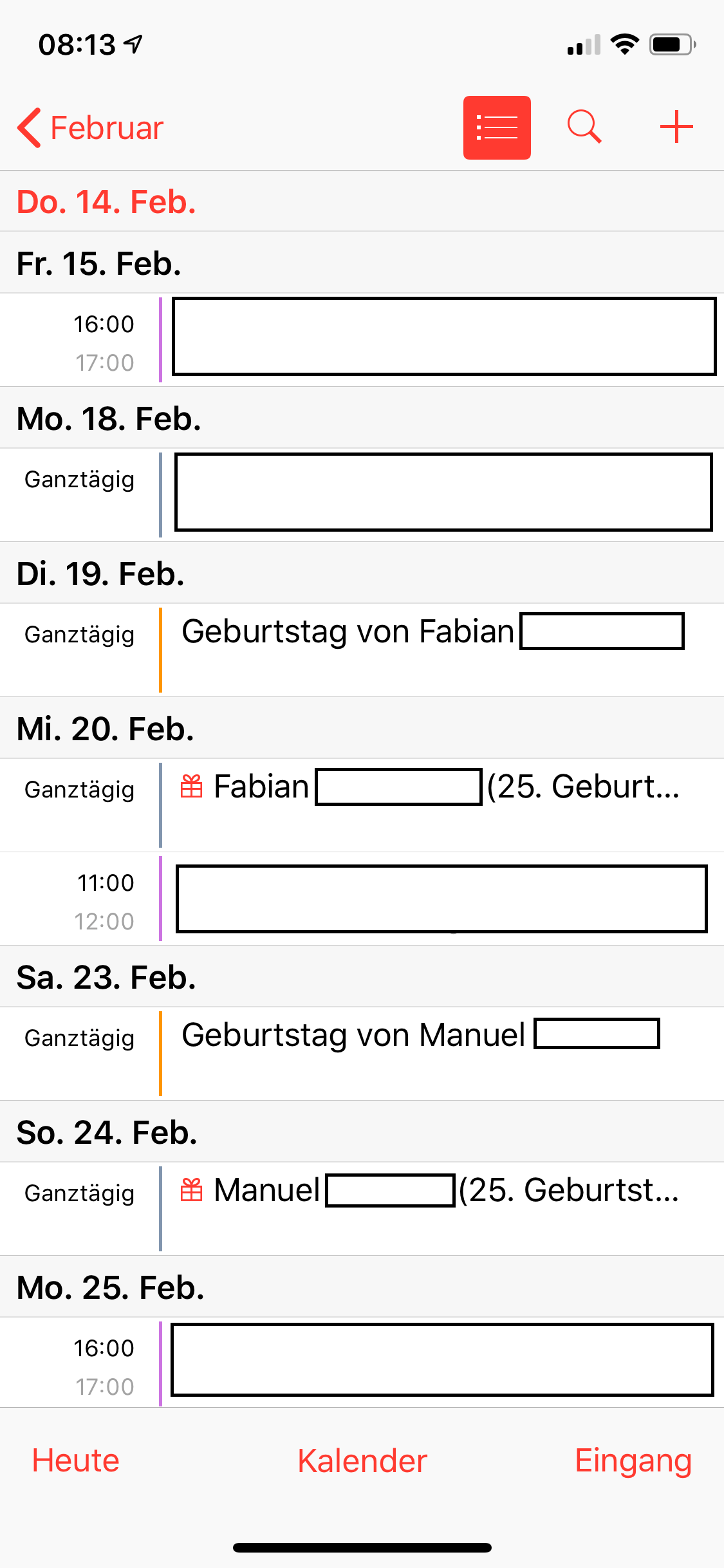Toggle the list view icon
724x1568 pixels.
pos(497,127)
